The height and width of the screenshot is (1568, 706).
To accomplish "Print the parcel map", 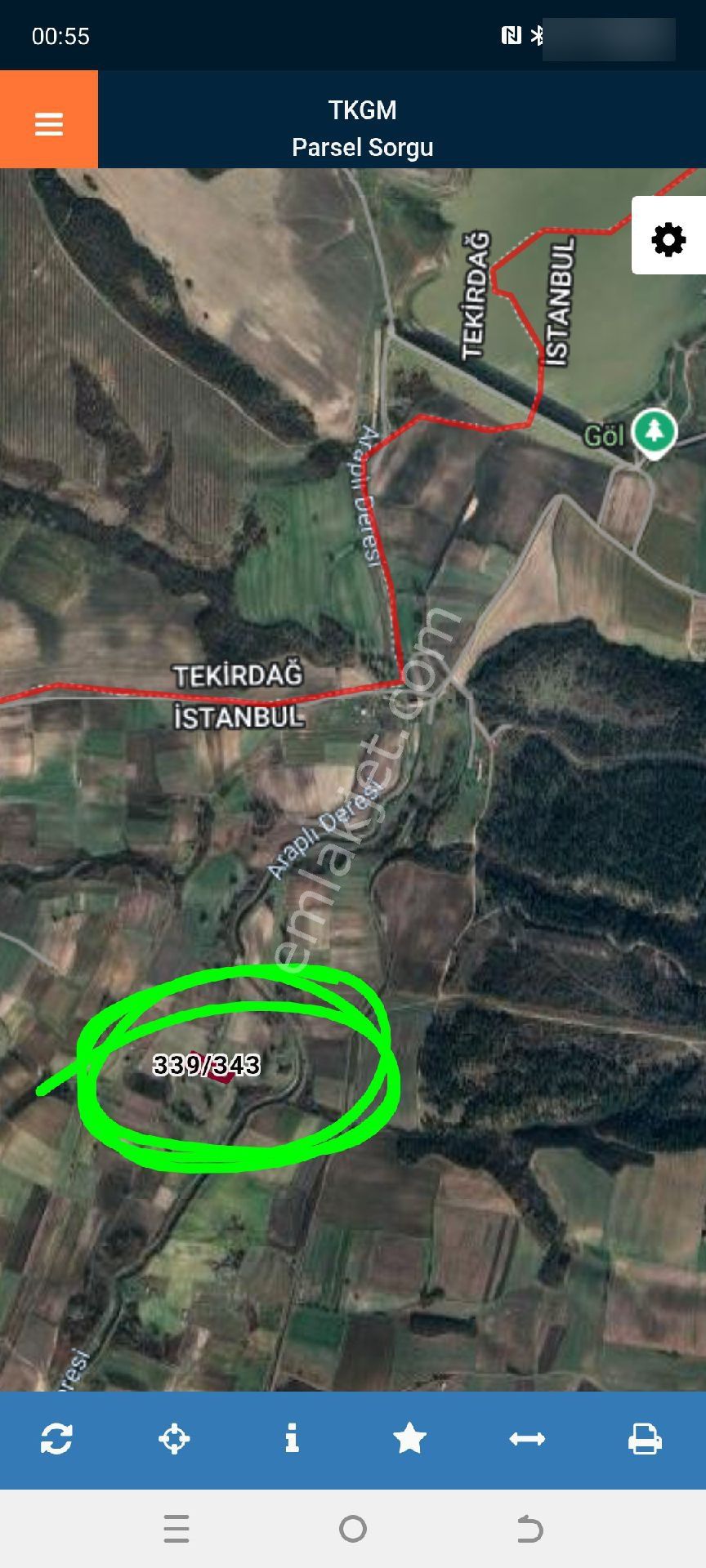I will 645,1439.
